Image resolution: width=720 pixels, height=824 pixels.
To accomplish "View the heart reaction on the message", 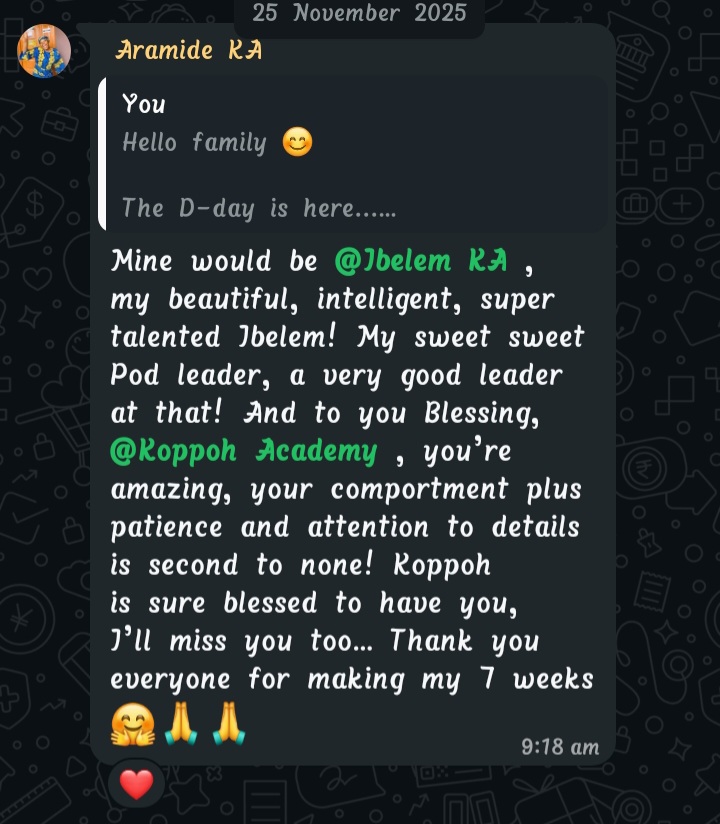I will click(136, 785).
